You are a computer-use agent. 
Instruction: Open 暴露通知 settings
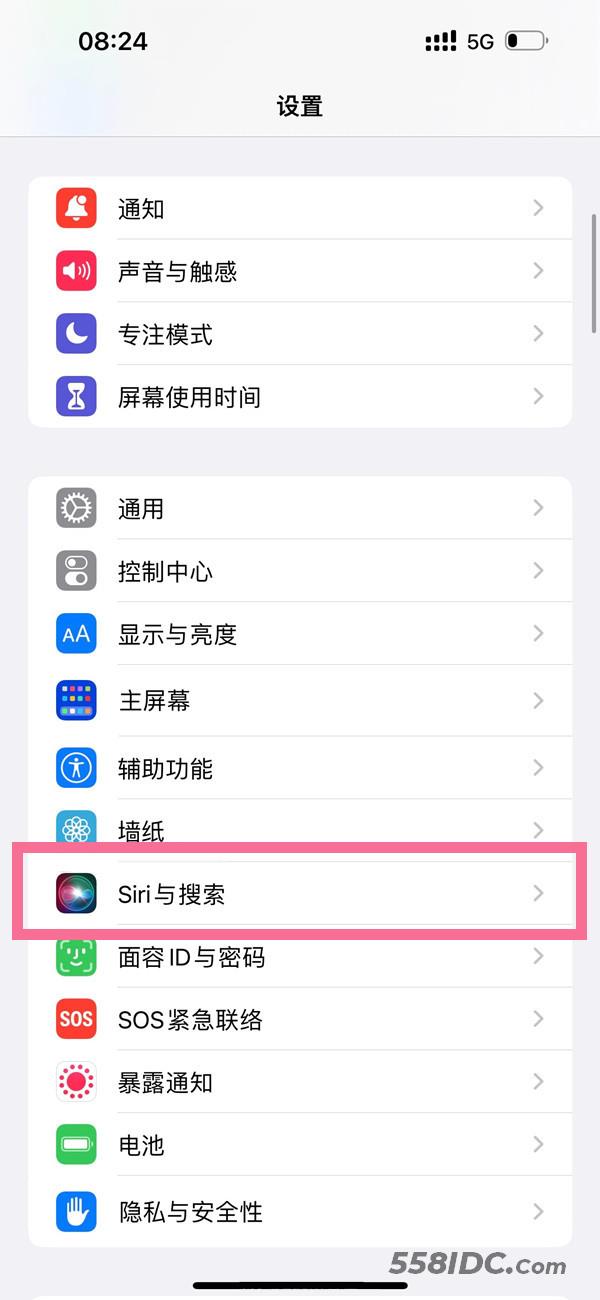click(x=300, y=1082)
